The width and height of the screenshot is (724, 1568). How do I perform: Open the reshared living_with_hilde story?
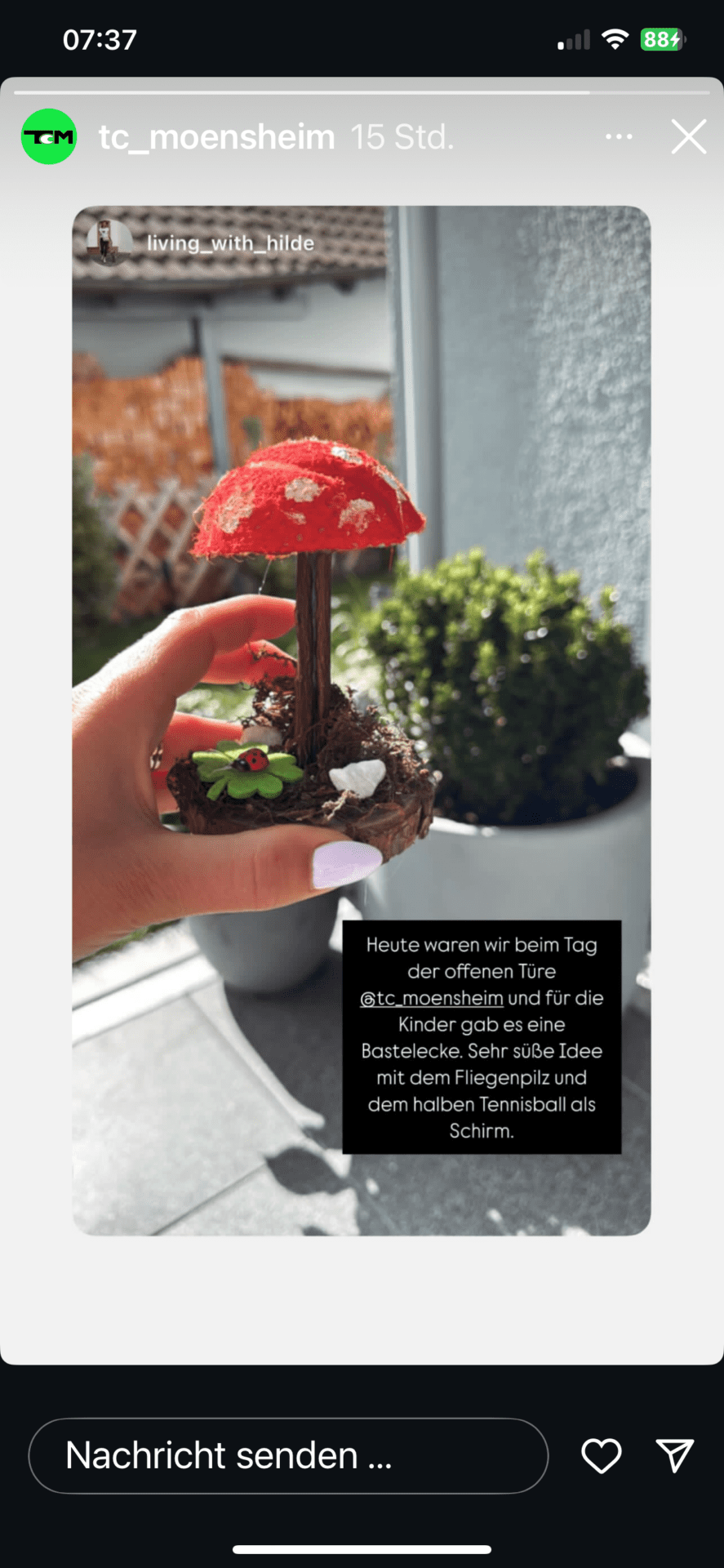362,720
